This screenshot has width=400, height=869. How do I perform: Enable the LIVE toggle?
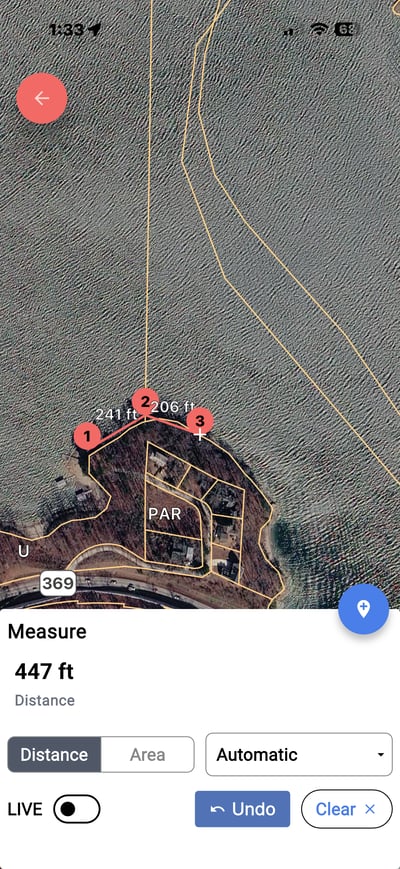(76, 809)
